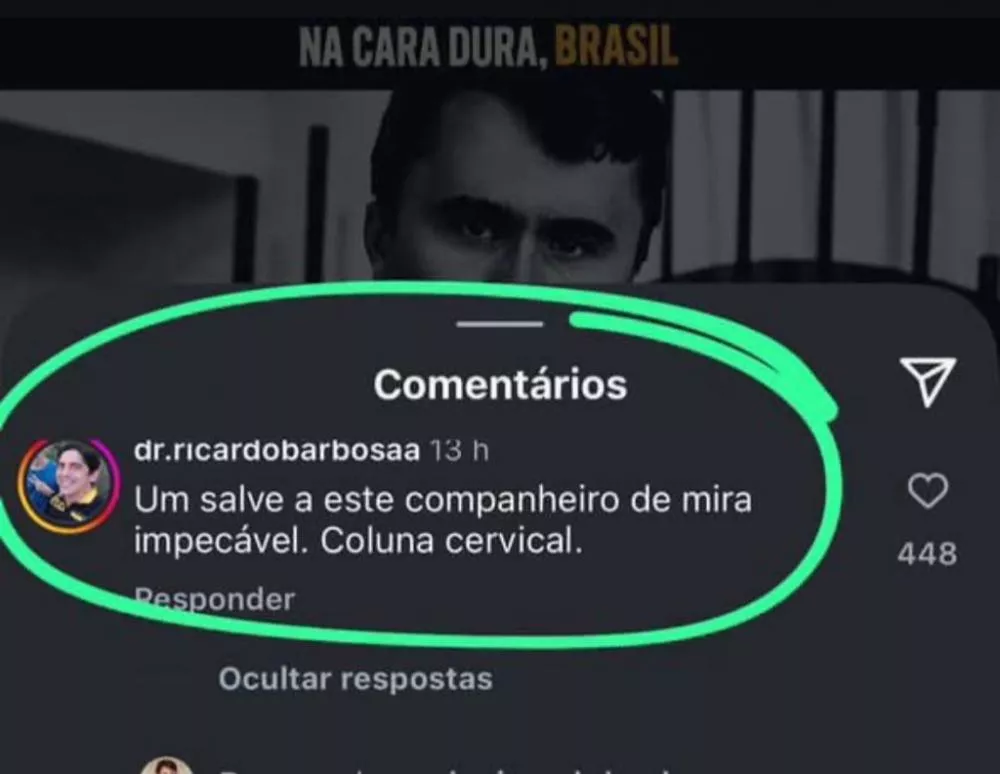
Task: Open the dr.ricardobarbosaa username link
Action: click(x=277, y=450)
